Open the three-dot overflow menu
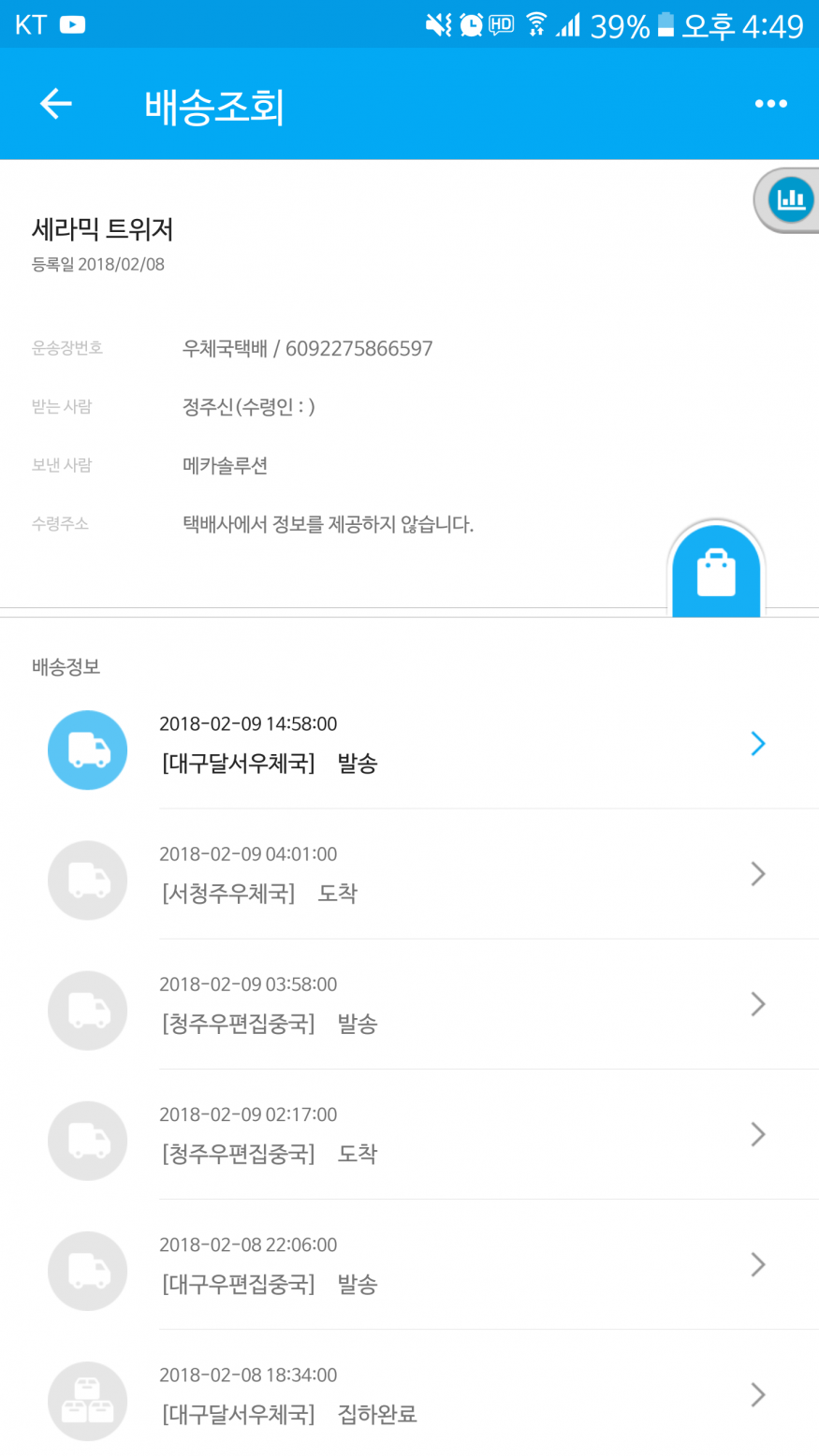Screen dimensions: 819x1456 point(770,104)
